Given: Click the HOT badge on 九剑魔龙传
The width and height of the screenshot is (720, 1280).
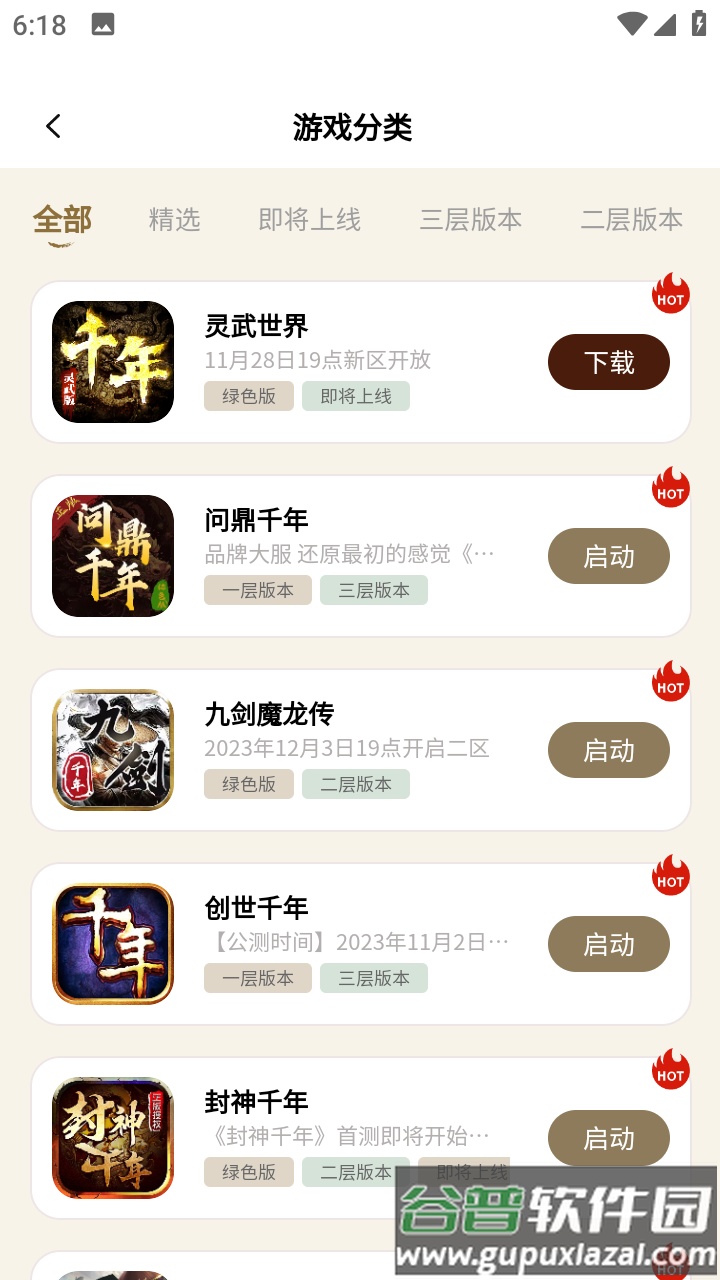Looking at the screenshot, I should tap(670, 681).
